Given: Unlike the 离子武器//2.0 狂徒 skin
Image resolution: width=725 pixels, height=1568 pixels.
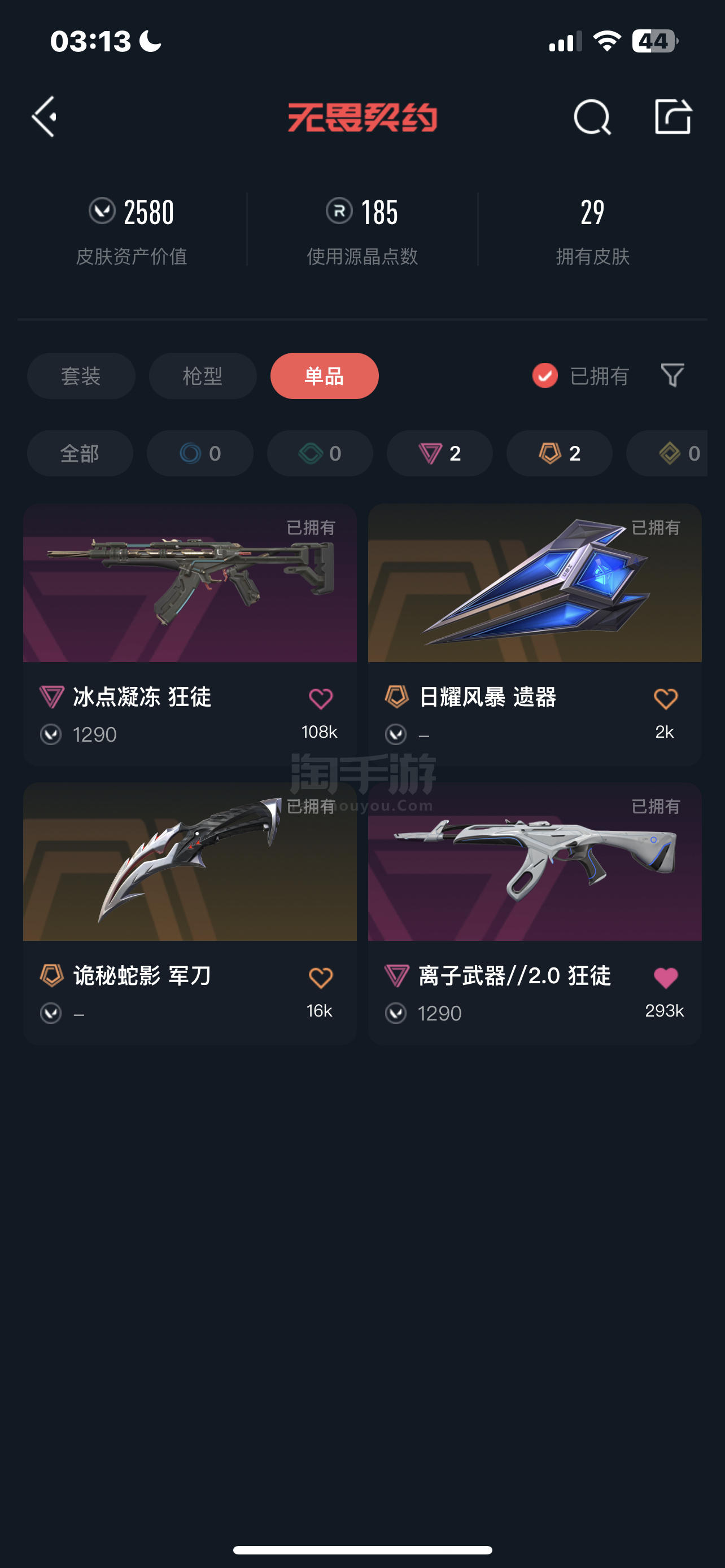Looking at the screenshot, I should (665, 978).
